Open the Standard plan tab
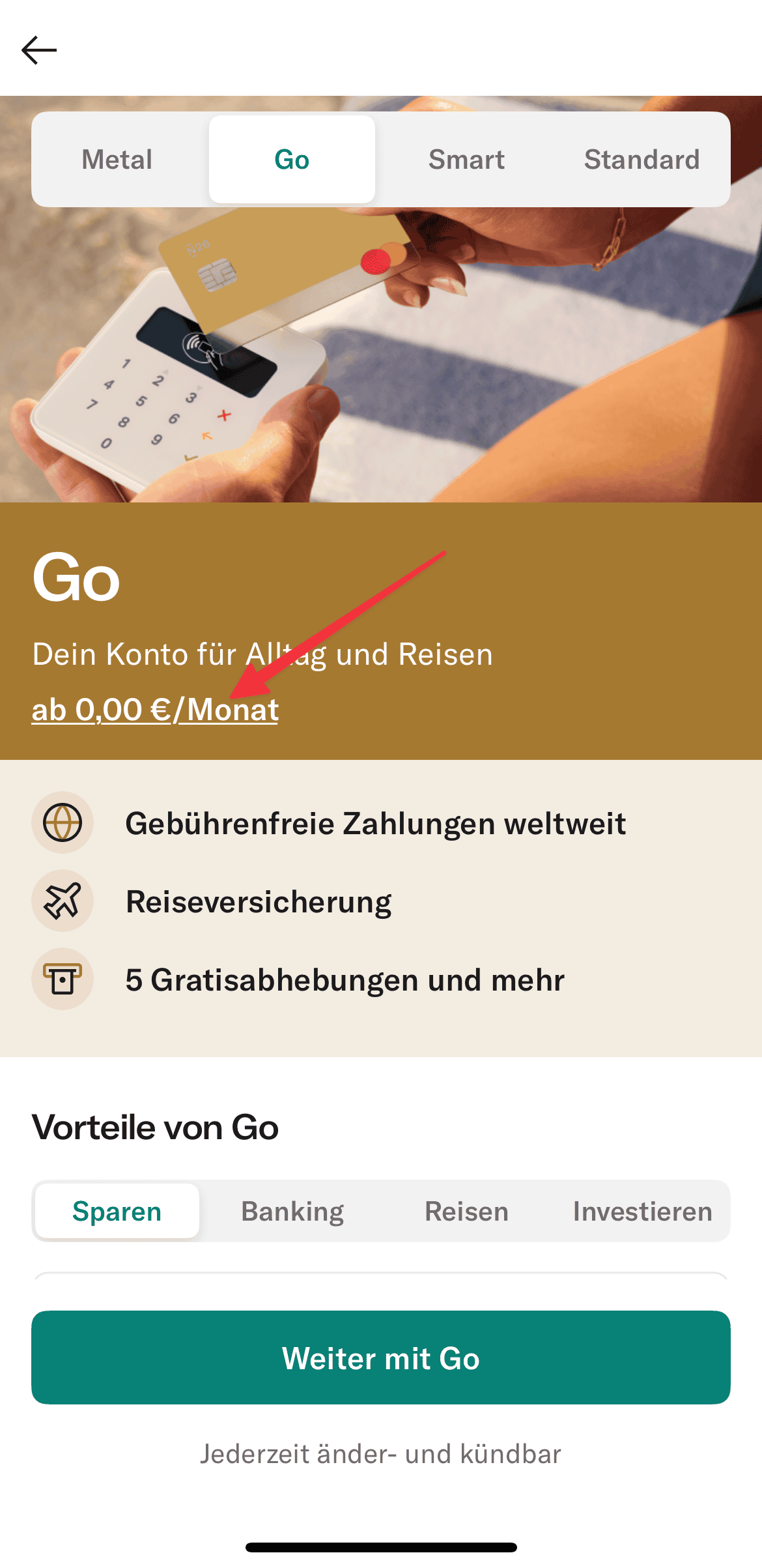Screen dimensions: 762x1568 click(x=642, y=160)
